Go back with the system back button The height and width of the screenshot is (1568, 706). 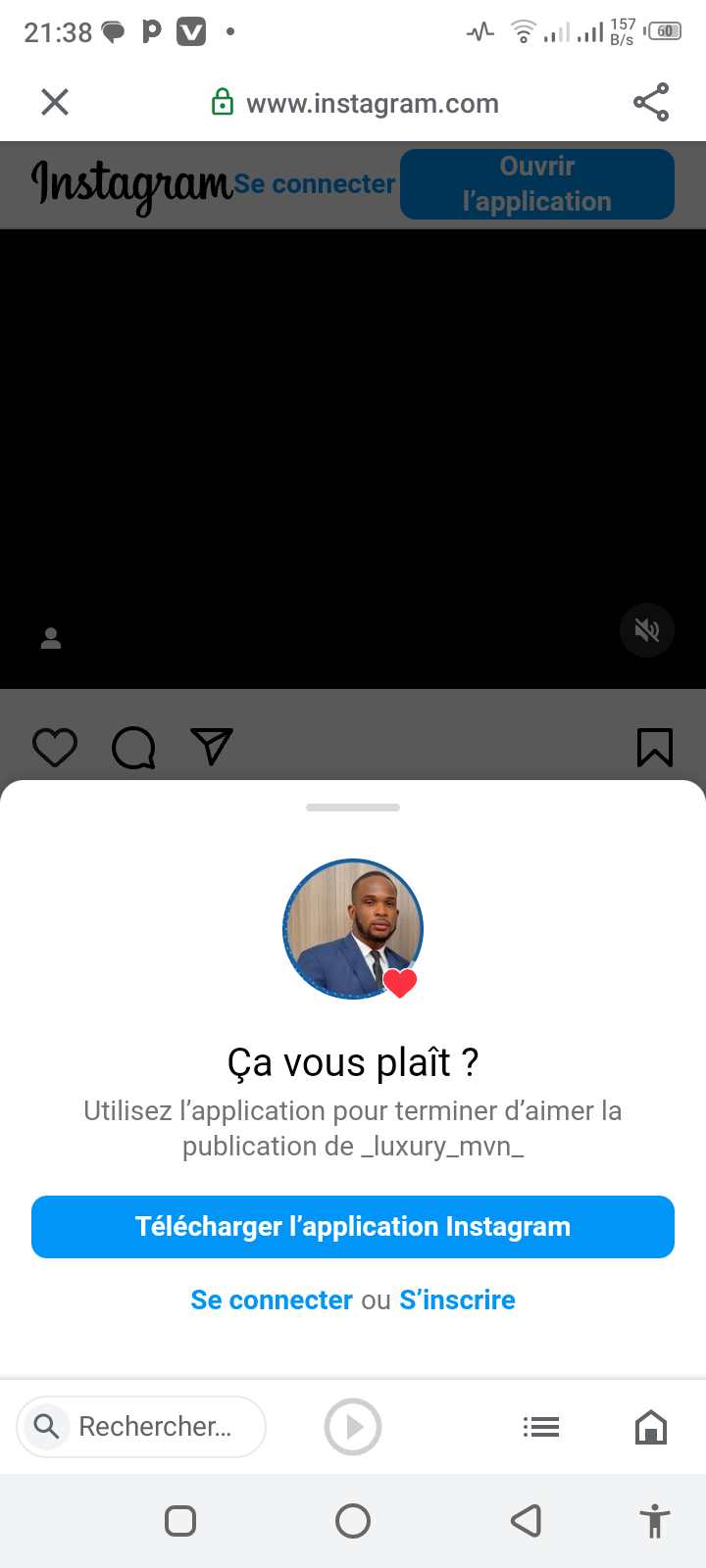[x=527, y=1521]
